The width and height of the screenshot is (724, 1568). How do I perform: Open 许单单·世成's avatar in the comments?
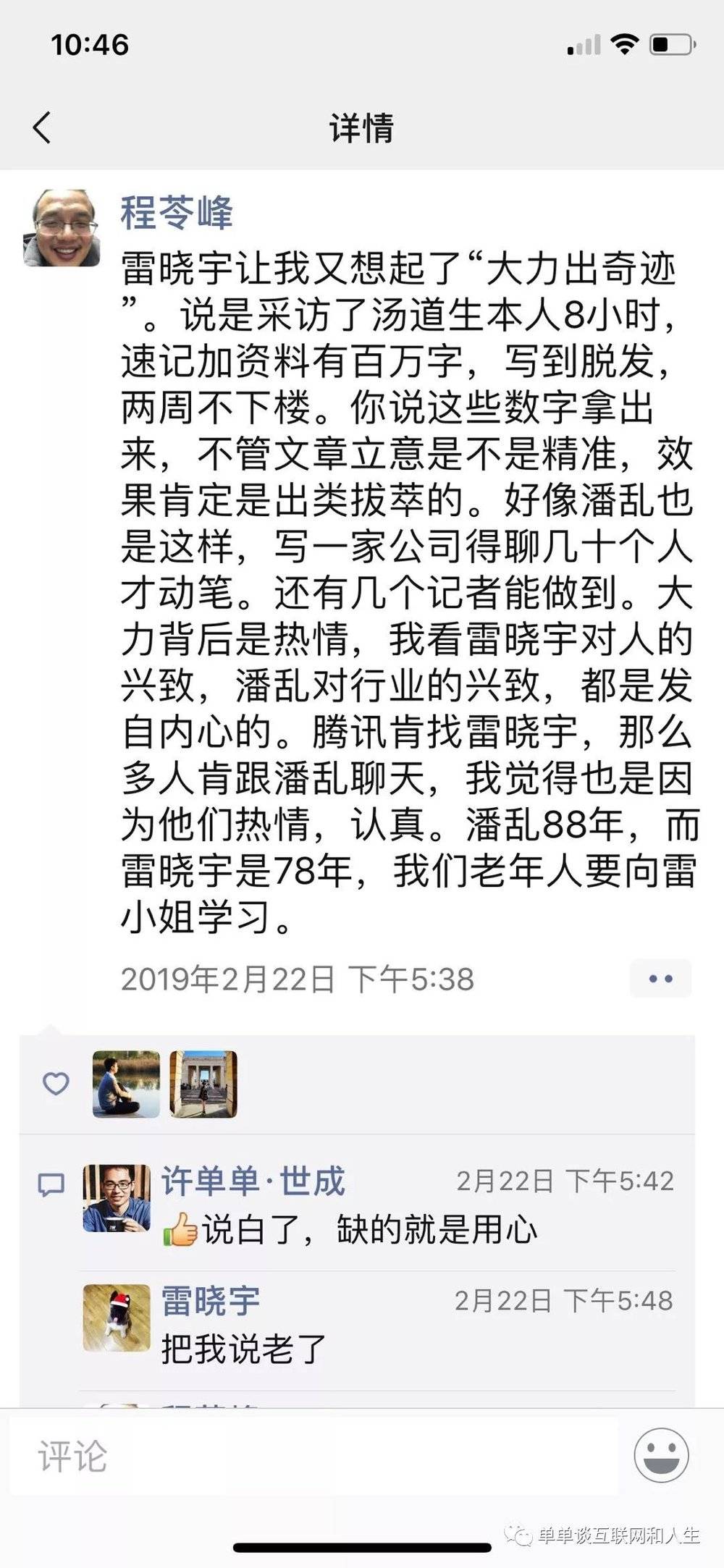coord(117,1198)
